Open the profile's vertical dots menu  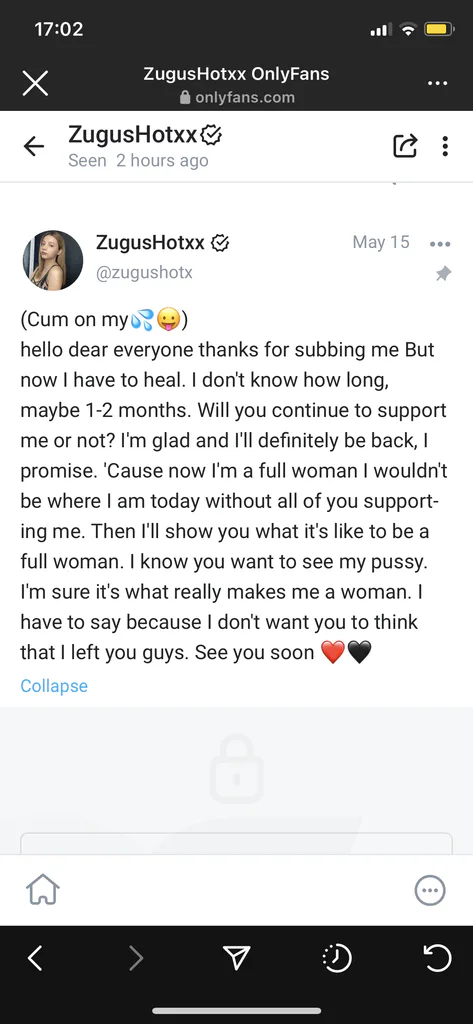(445, 146)
